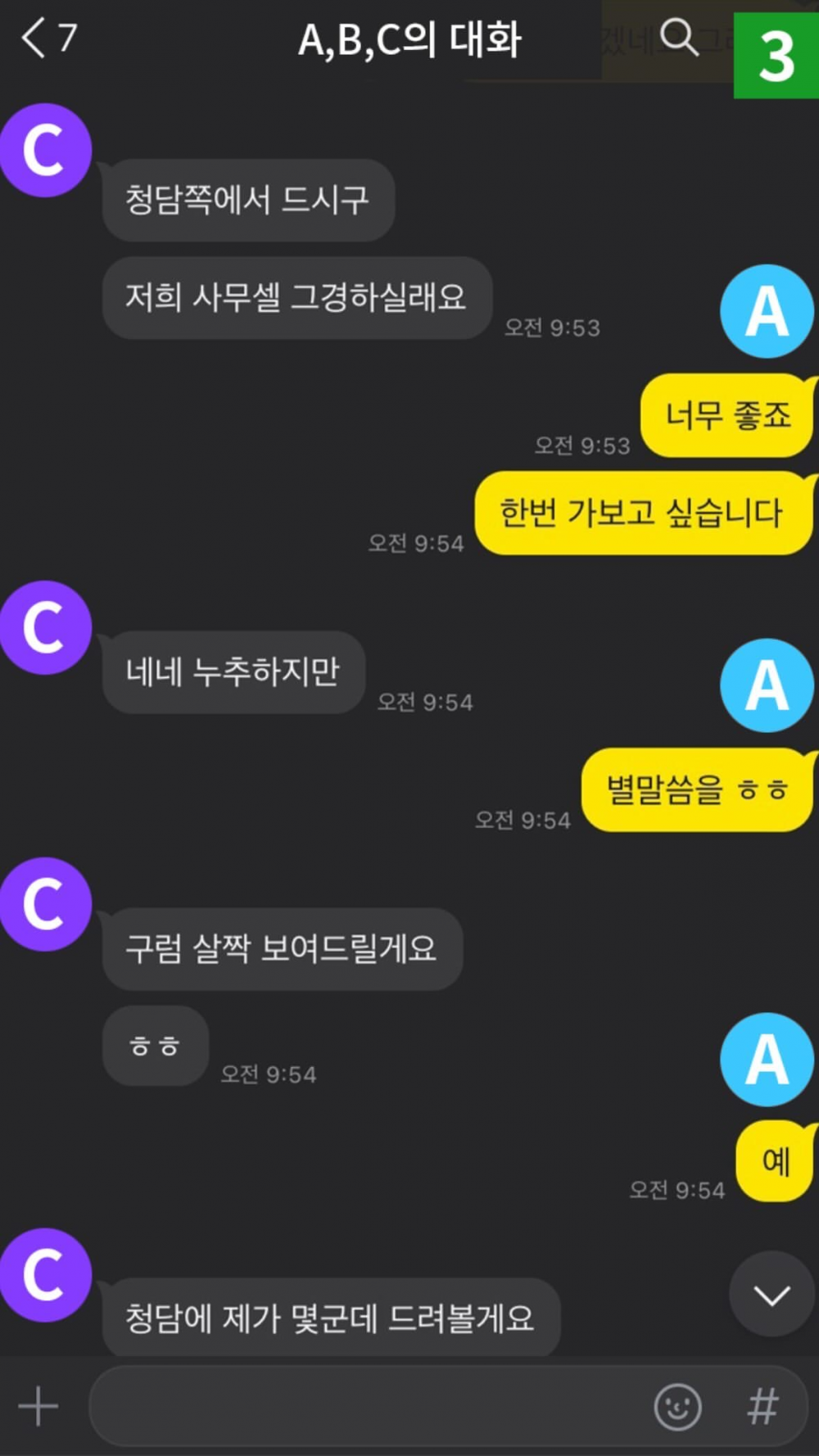
Task: Search within this conversation
Action: (x=679, y=38)
